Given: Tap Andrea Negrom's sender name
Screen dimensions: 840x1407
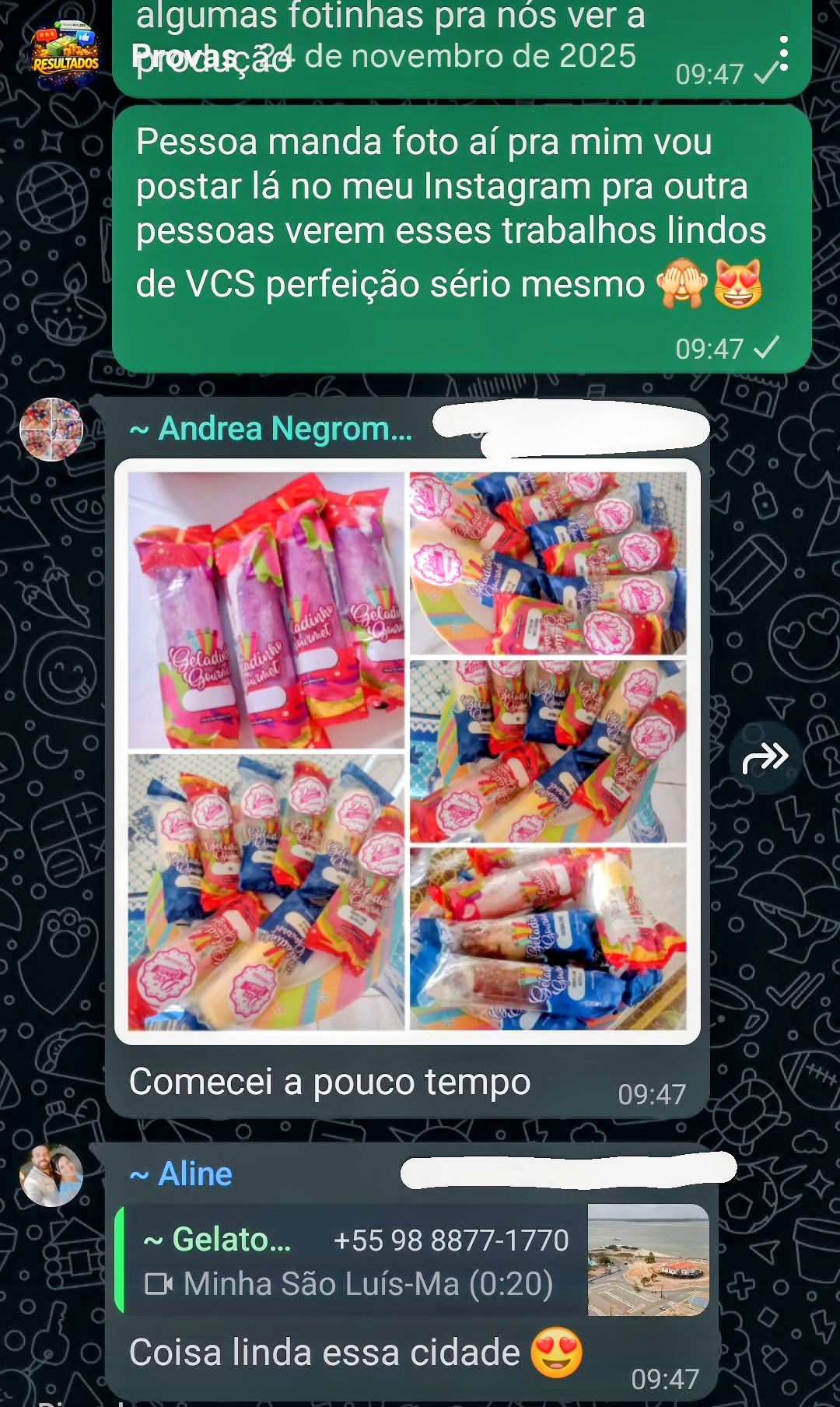Looking at the screenshot, I should (x=271, y=429).
